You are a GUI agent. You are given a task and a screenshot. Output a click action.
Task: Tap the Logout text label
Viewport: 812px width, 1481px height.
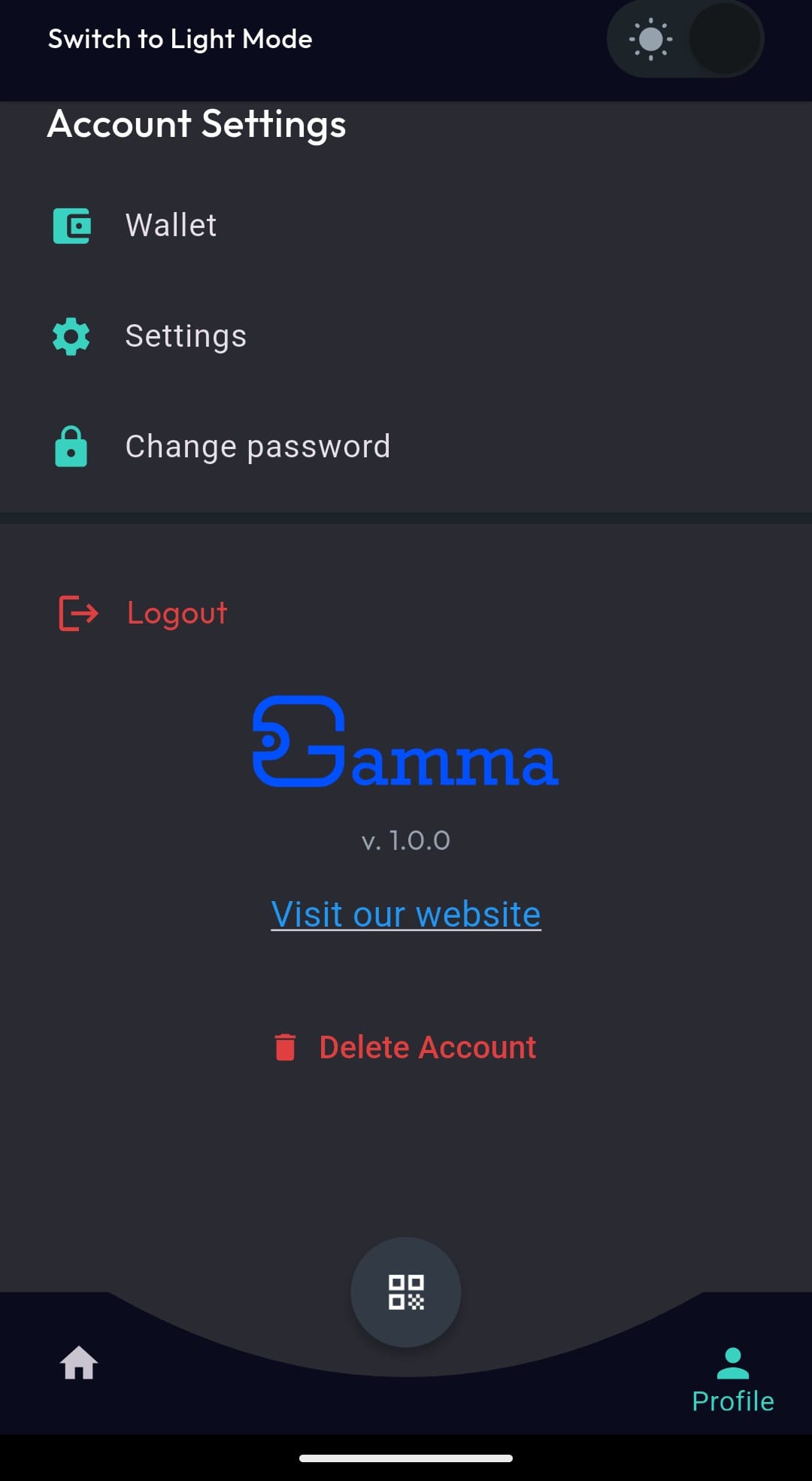click(x=176, y=613)
